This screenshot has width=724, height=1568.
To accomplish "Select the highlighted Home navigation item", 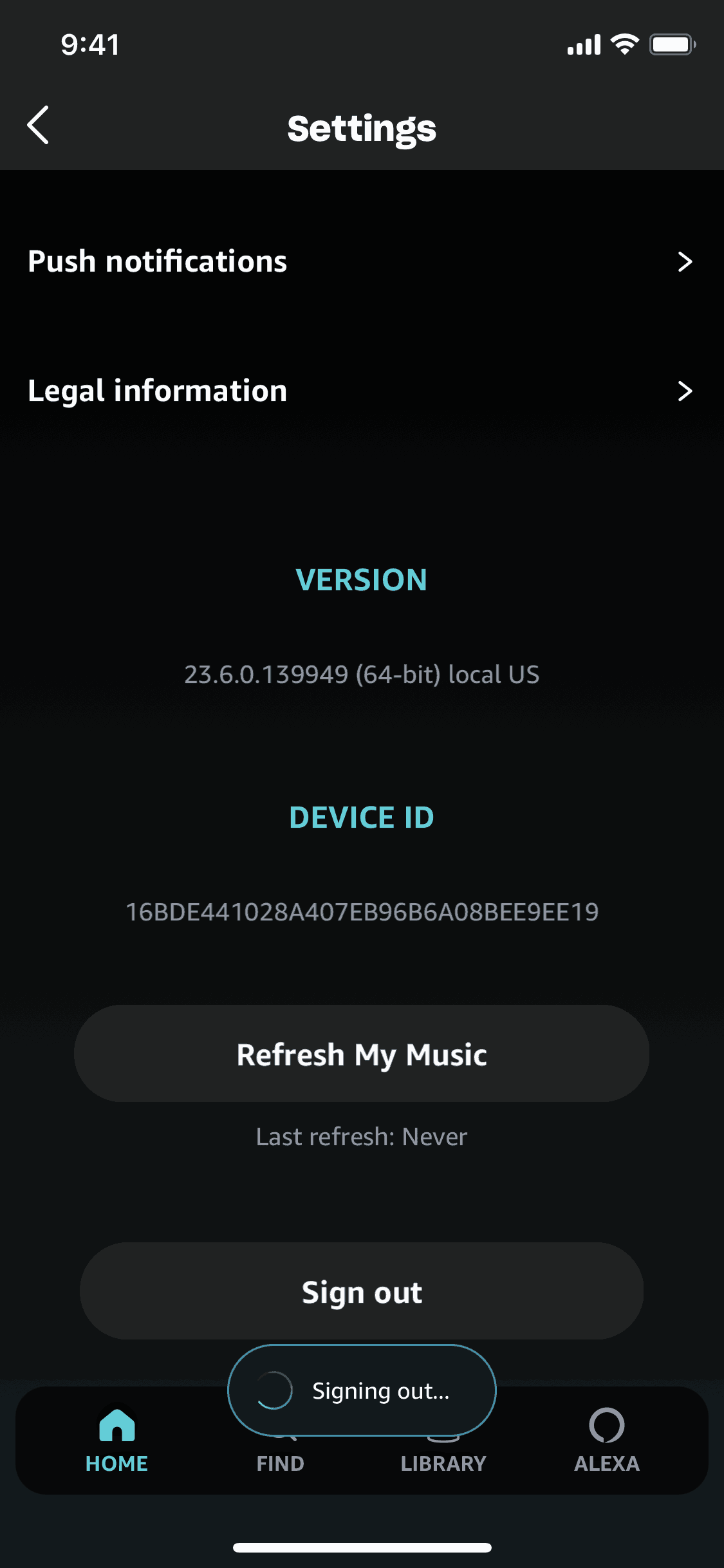I will coord(116,1442).
